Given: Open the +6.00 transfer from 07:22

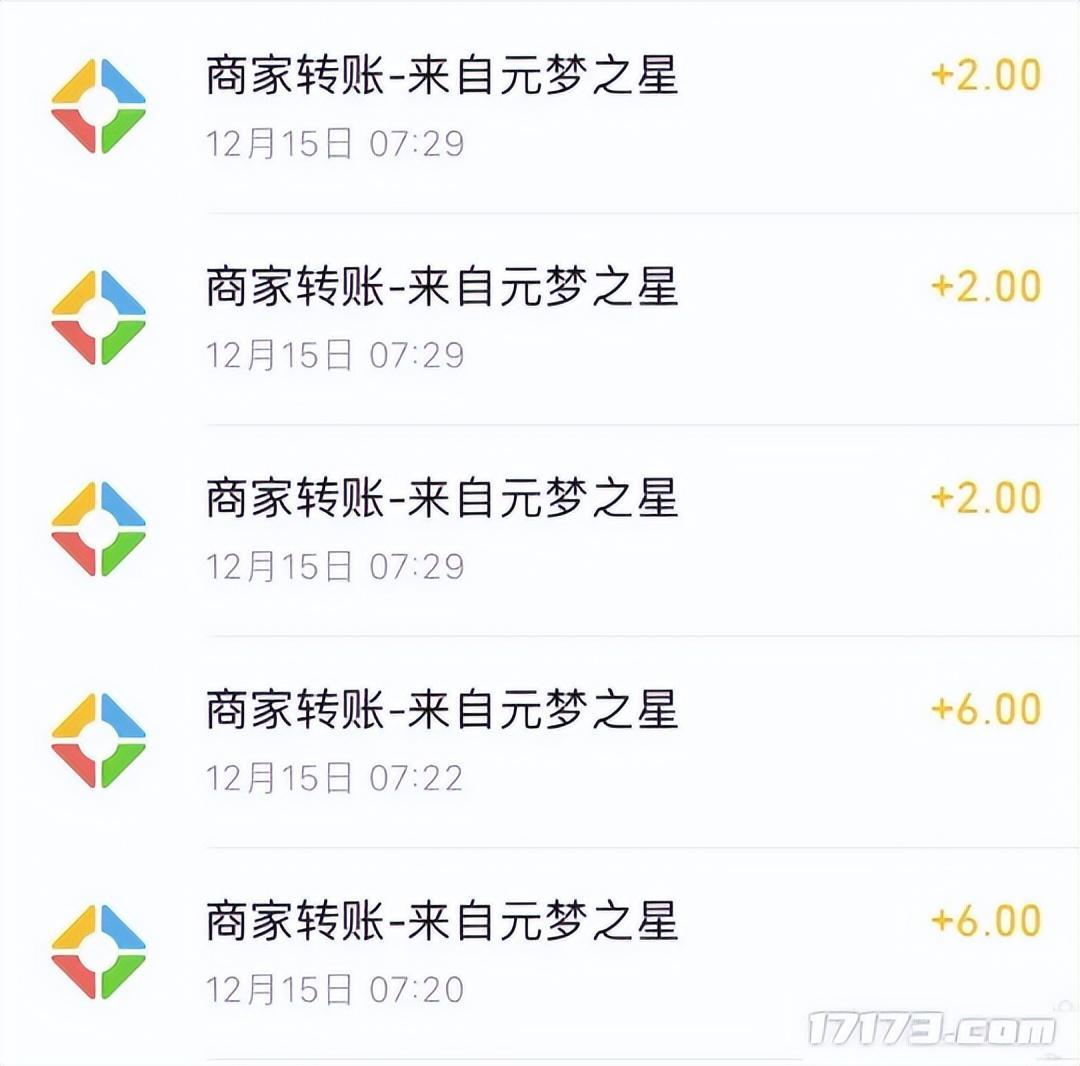Looking at the screenshot, I should point(540,741).
